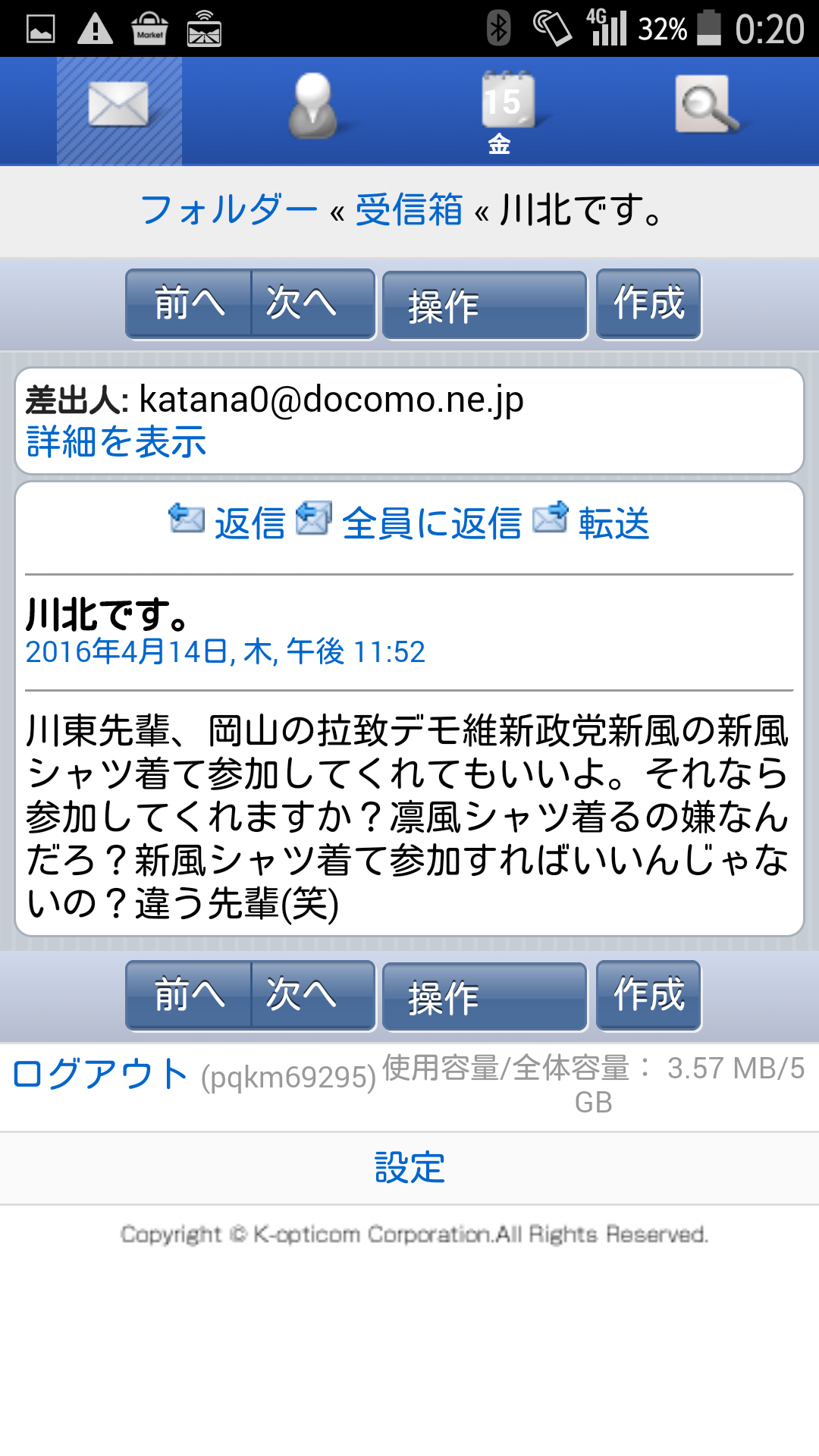Open the bottom 操作 dropdown
This screenshot has height=1456, width=819.
point(484,997)
